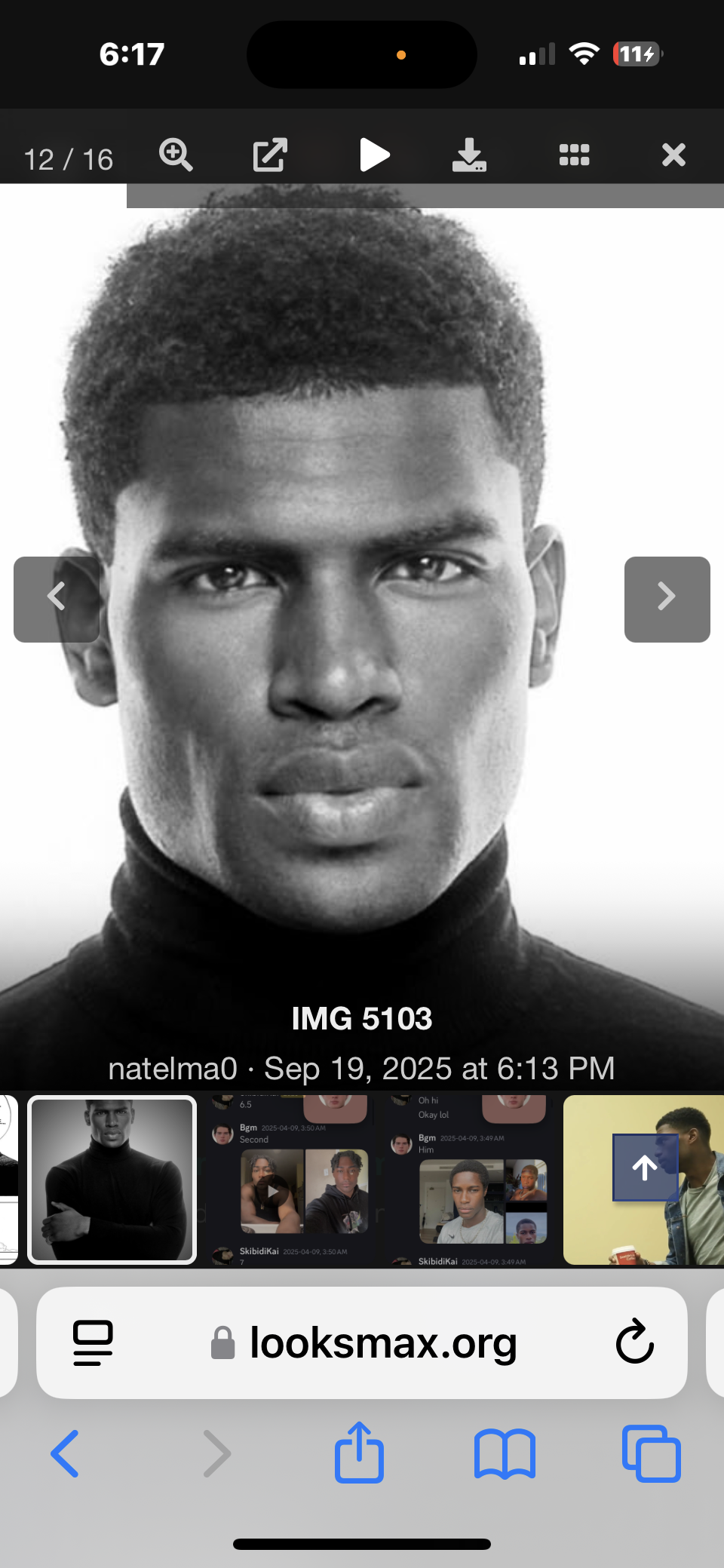Go back in Safari browser

65,1453
